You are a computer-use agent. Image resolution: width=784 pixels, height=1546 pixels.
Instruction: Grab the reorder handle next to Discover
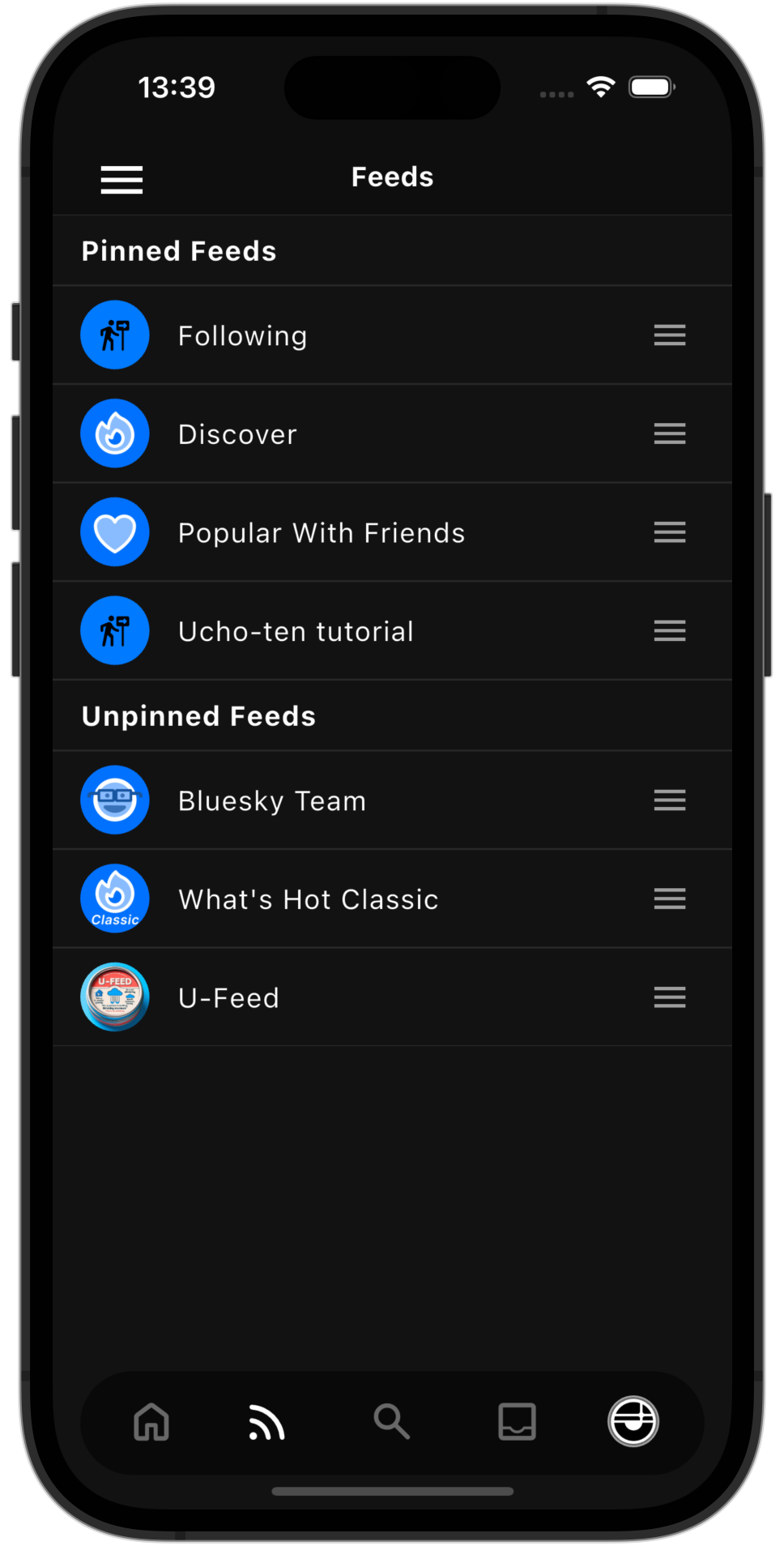pyautogui.click(x=670, y=433)
